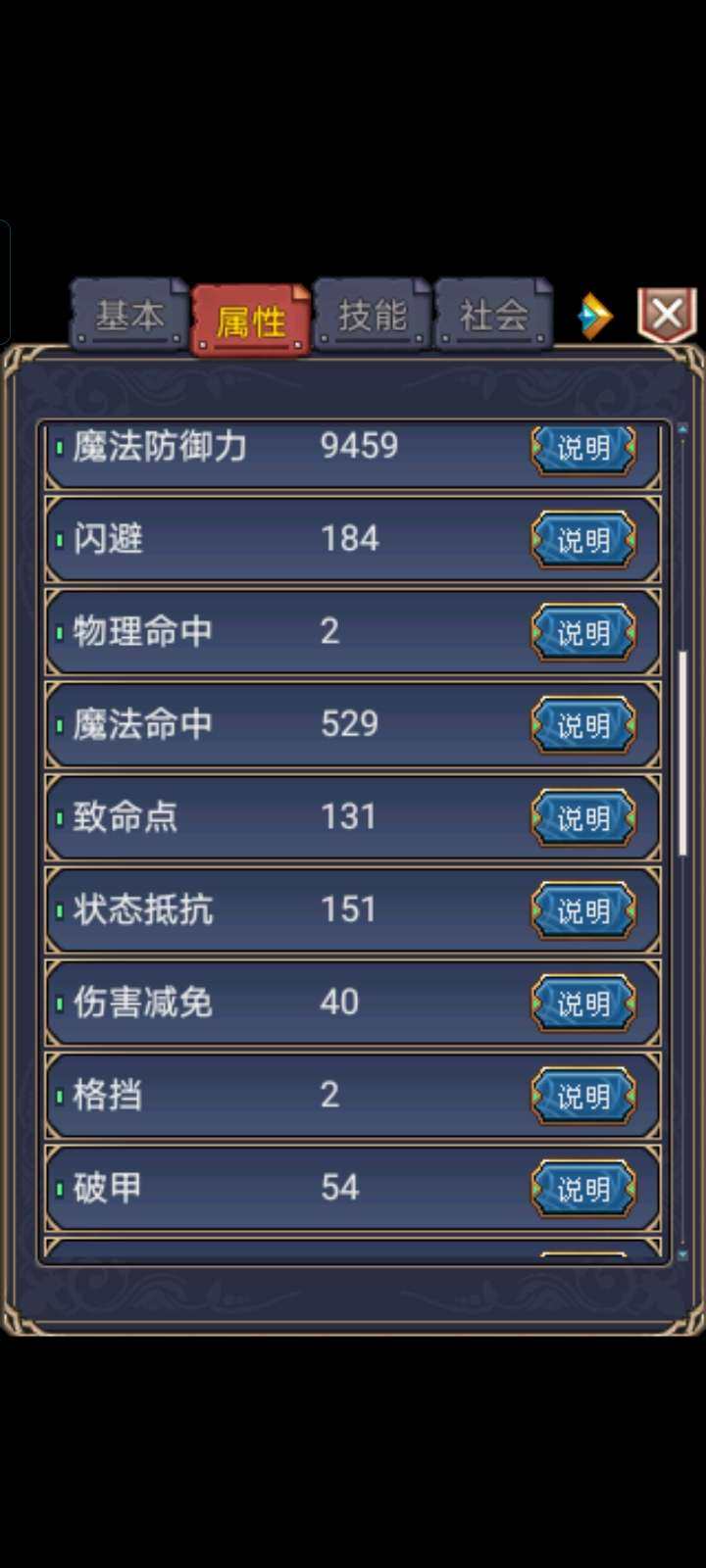The width and height of the screenshot is (706, 1568).
Task: Select the 魔法命中 stat row
Action: (294, 725)
